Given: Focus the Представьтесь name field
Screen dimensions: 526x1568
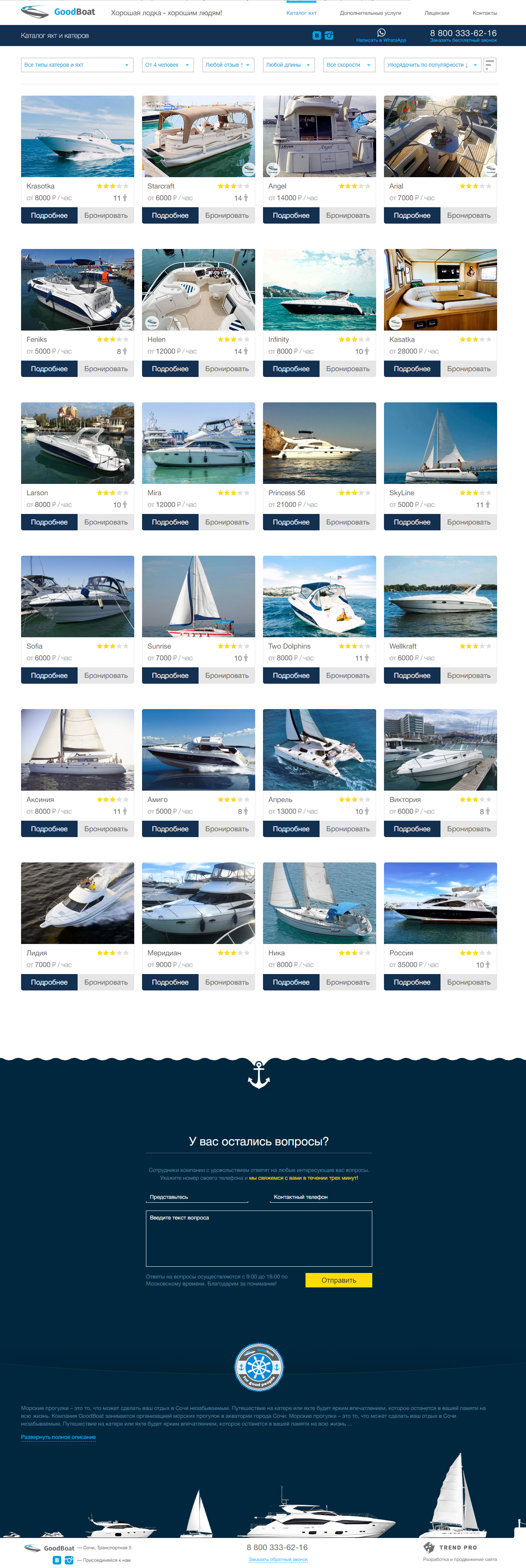Looking at the screenshot, I should pyautogui.click(x=197, y=1197).
